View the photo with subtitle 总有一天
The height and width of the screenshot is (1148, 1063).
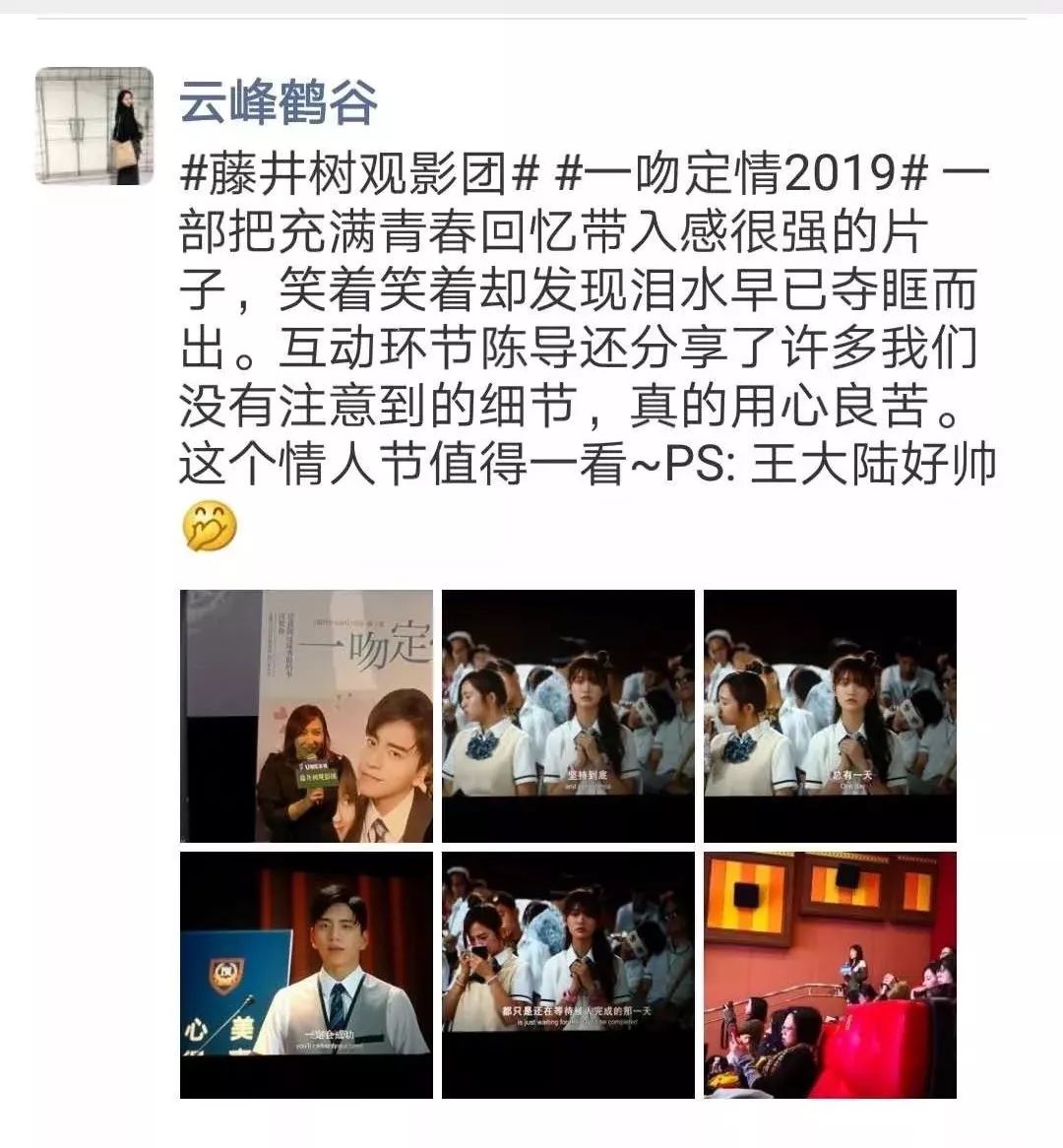[x=830, y=716]
